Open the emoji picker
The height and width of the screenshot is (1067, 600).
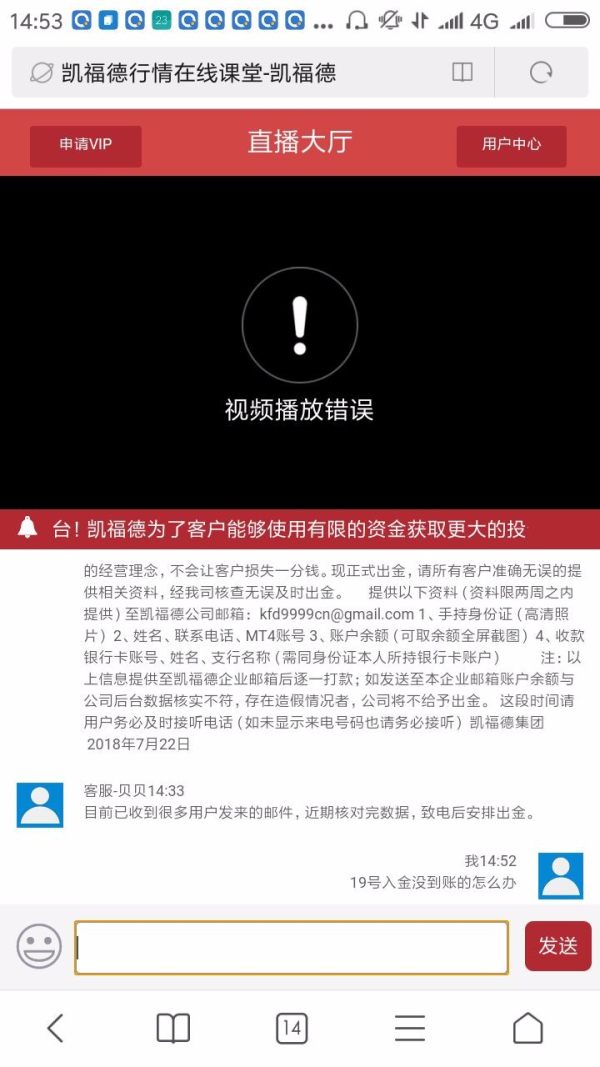[39, 945]
